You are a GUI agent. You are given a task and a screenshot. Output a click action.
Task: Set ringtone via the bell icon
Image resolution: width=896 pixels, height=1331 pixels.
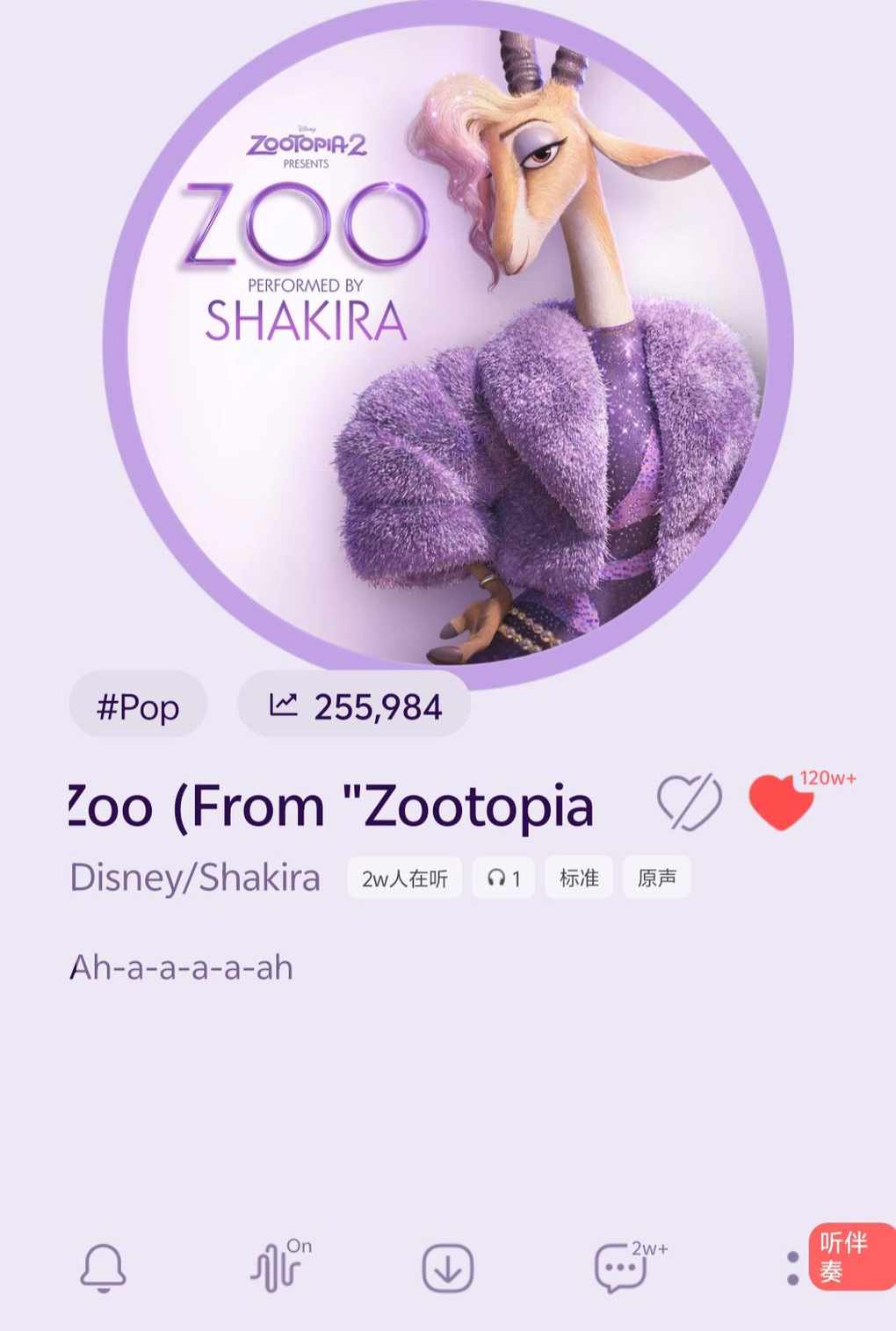point(104,1268)
